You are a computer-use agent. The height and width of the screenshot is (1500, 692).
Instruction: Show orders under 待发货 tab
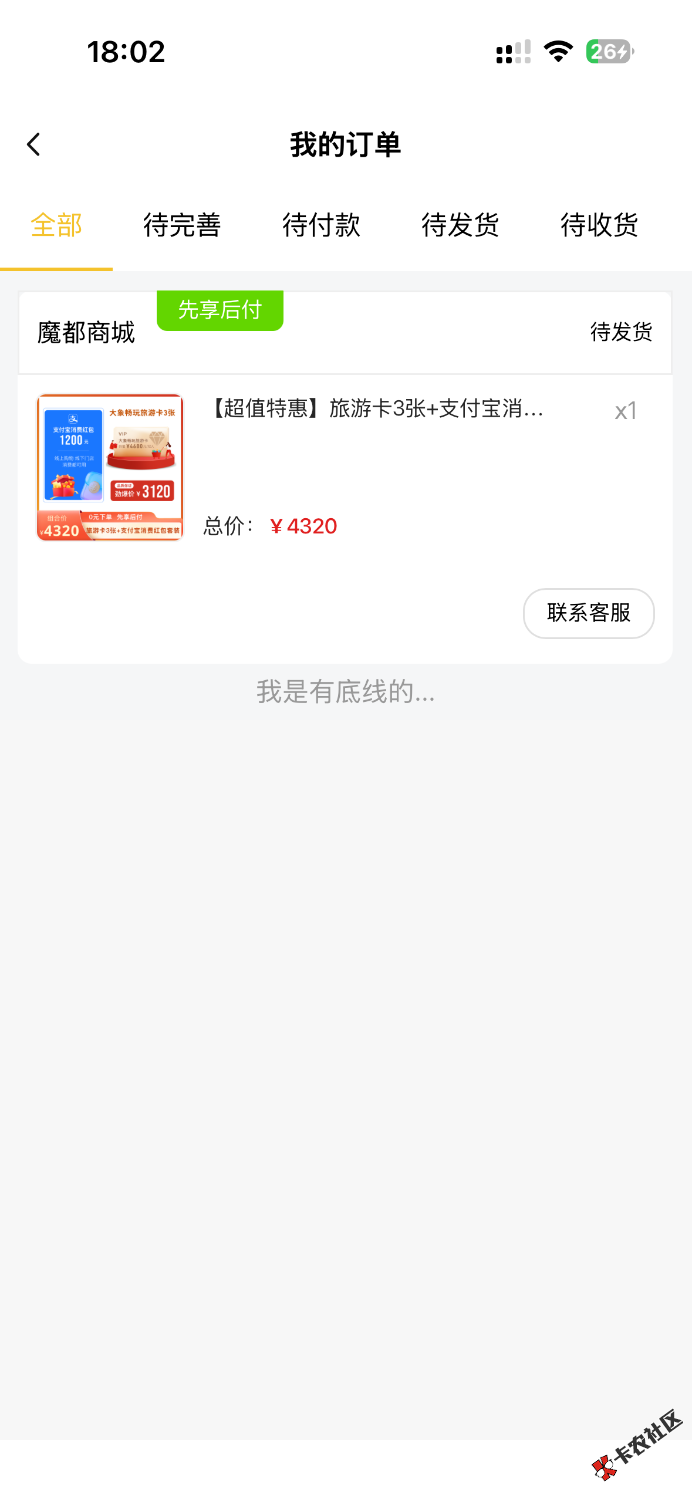click(460, 226)
